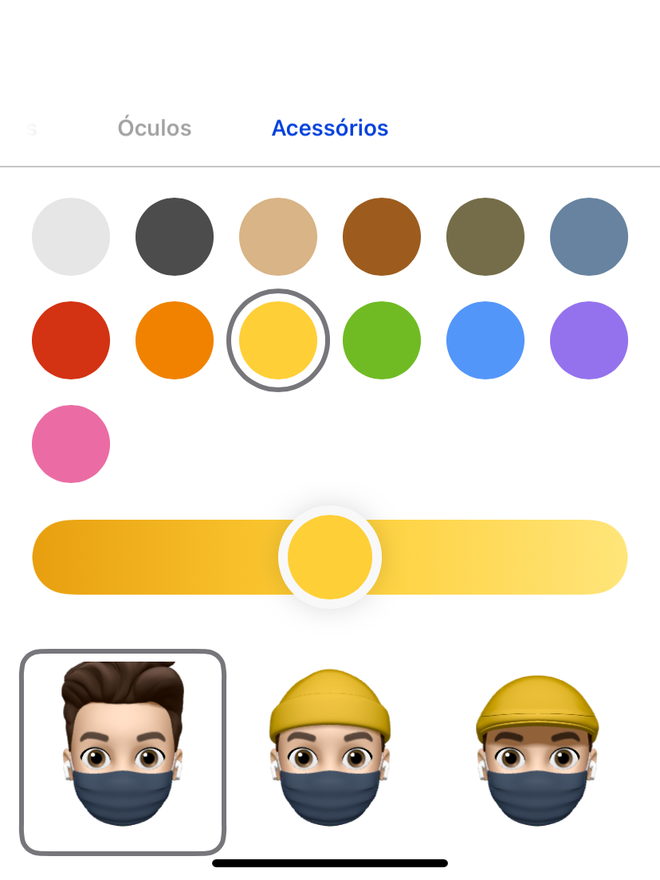Switch to the Óculos tab
This screenshot has width=660, height=880.
154,128
